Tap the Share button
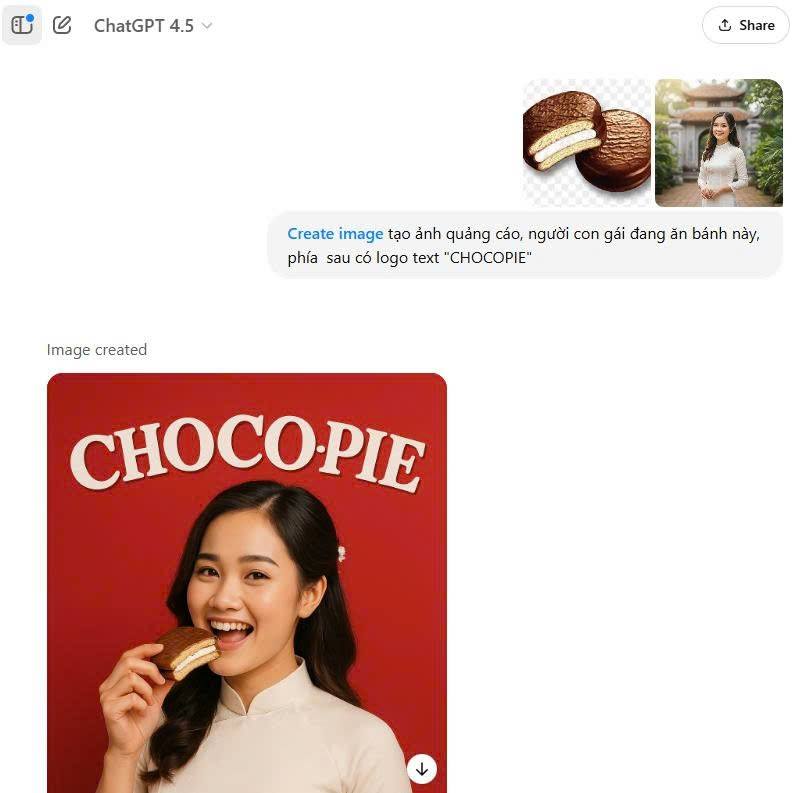 [746, 25]
